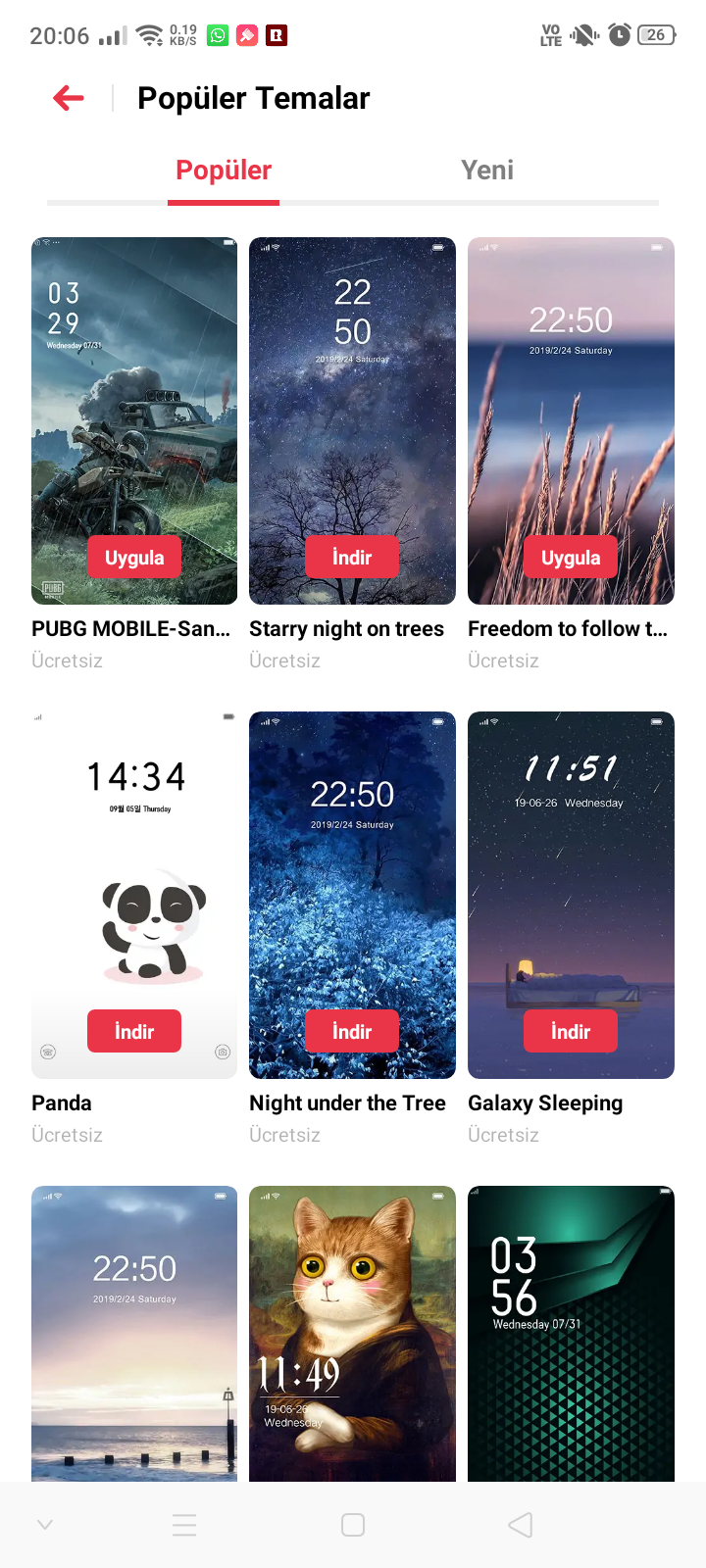Open the sunset beach theme preview
Screen dimensions: 706x1568
click(134, 1333)
